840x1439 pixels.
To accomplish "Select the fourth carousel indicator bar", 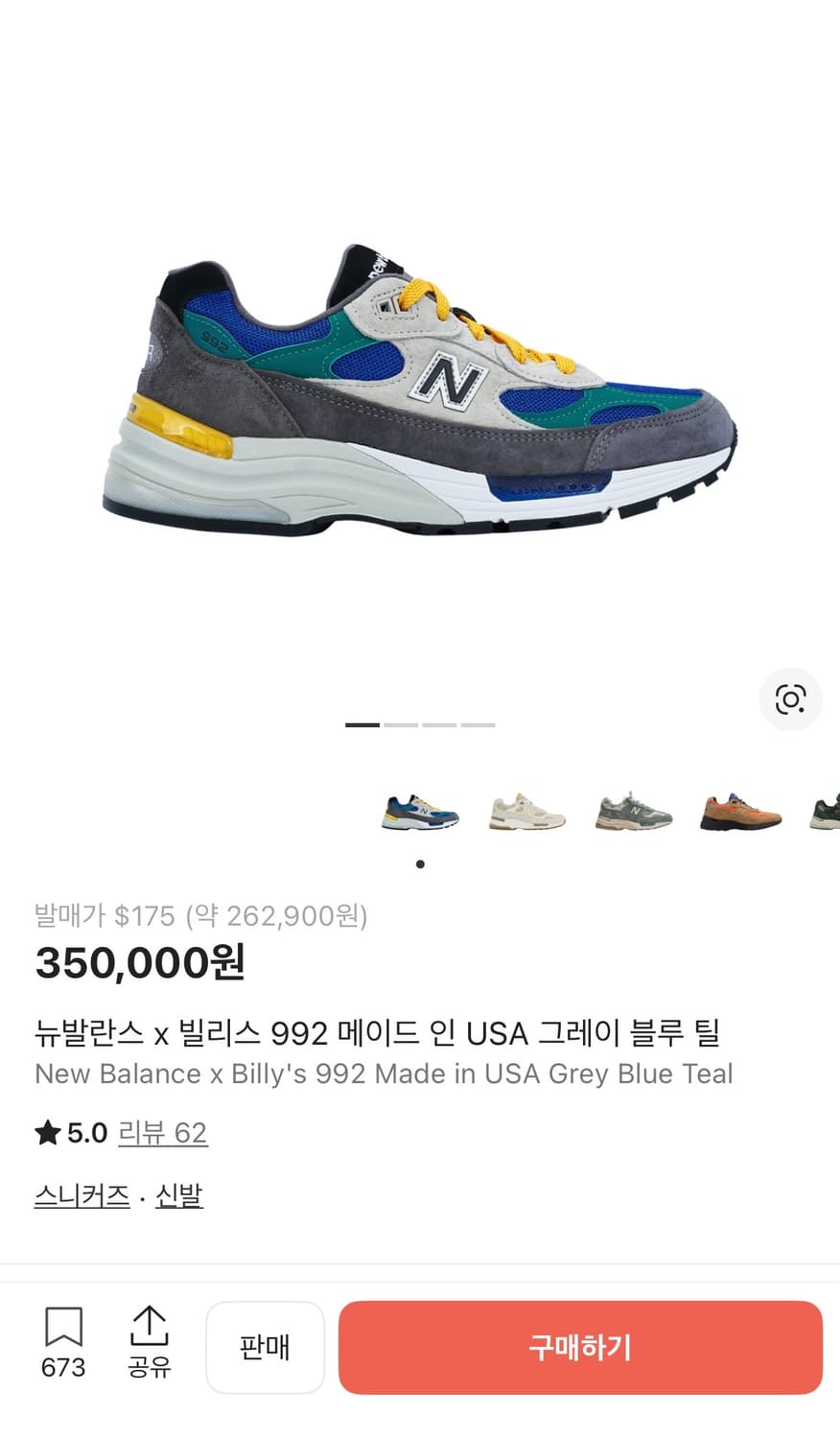I will (478, 724).
